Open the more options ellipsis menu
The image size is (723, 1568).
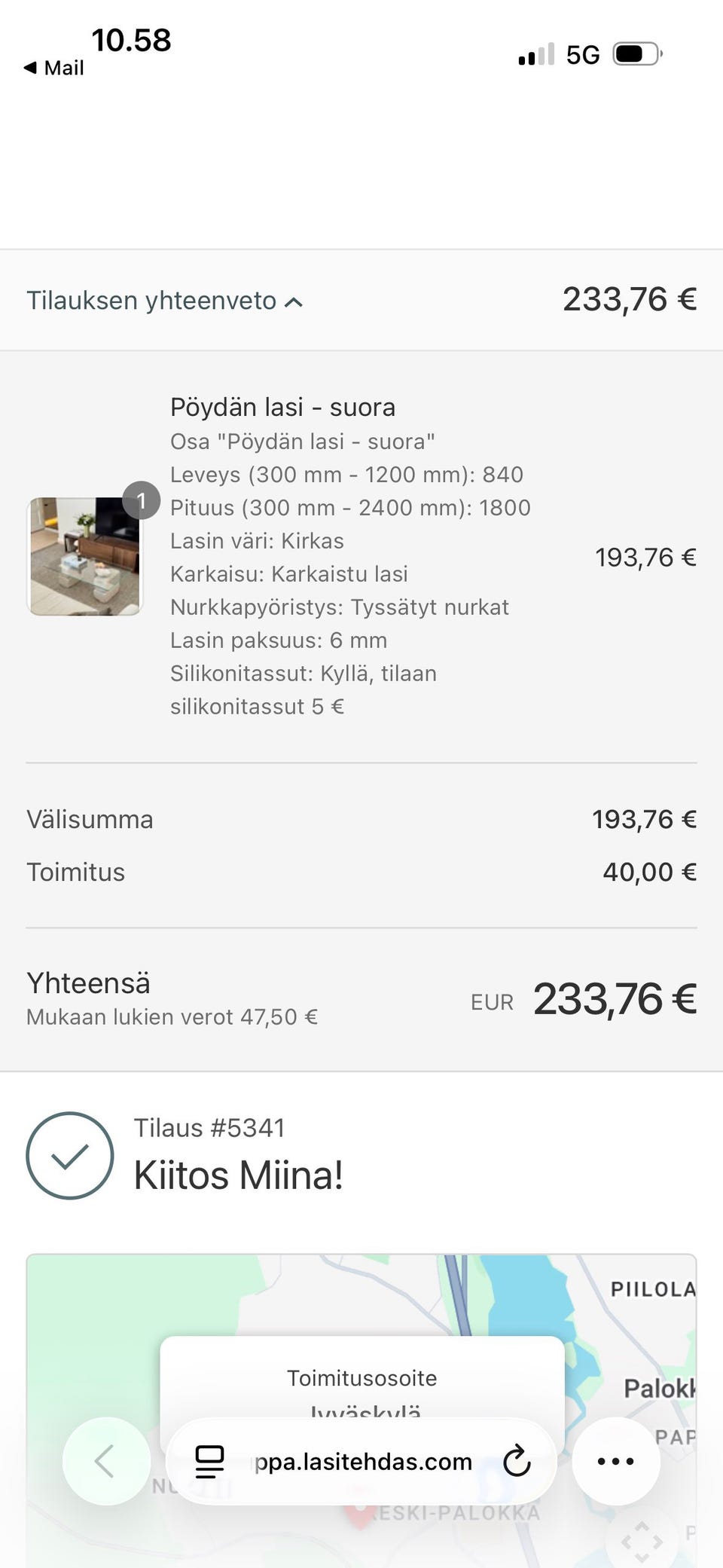(615, 1460)
